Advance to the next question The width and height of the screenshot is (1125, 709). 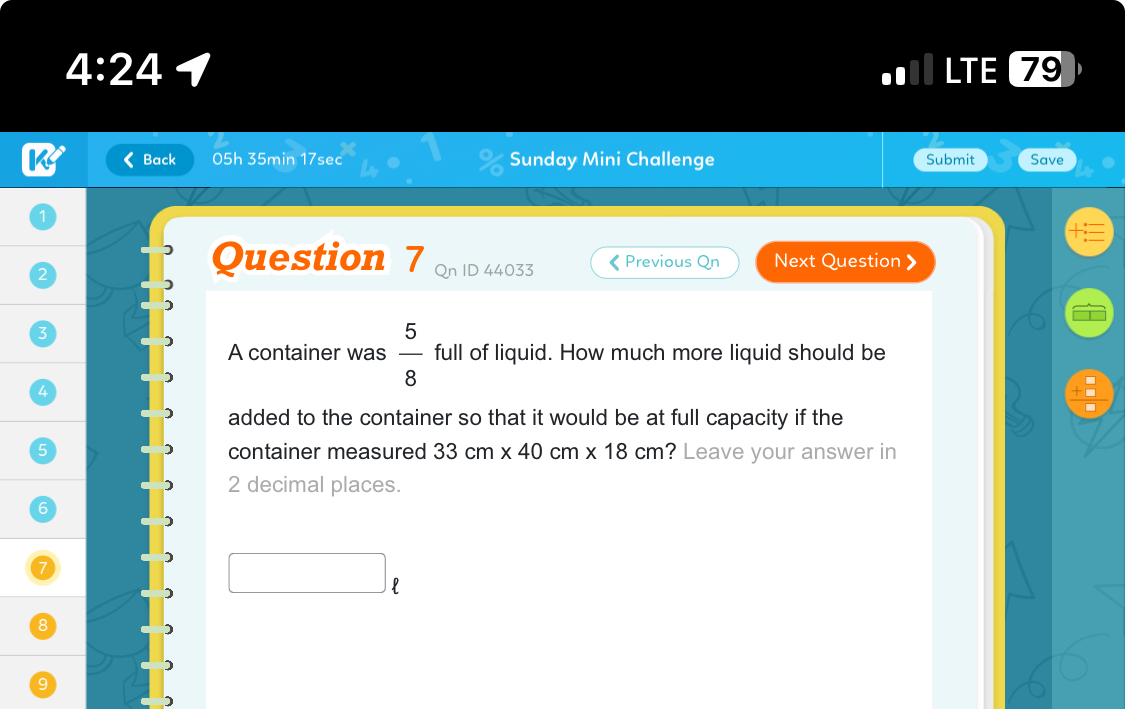click(x=845, y=262)
